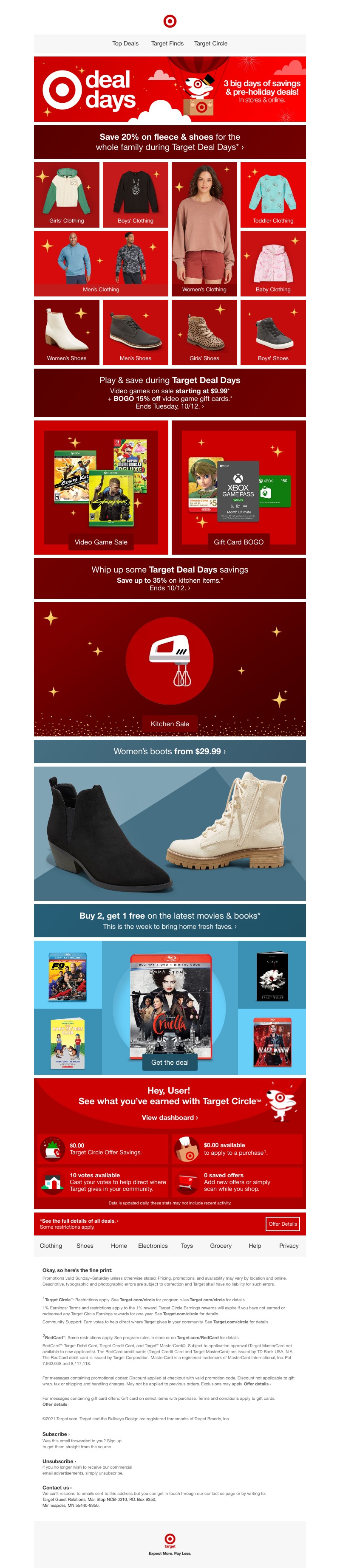Select the Women's Clothing tile

[x=204, y=229]
